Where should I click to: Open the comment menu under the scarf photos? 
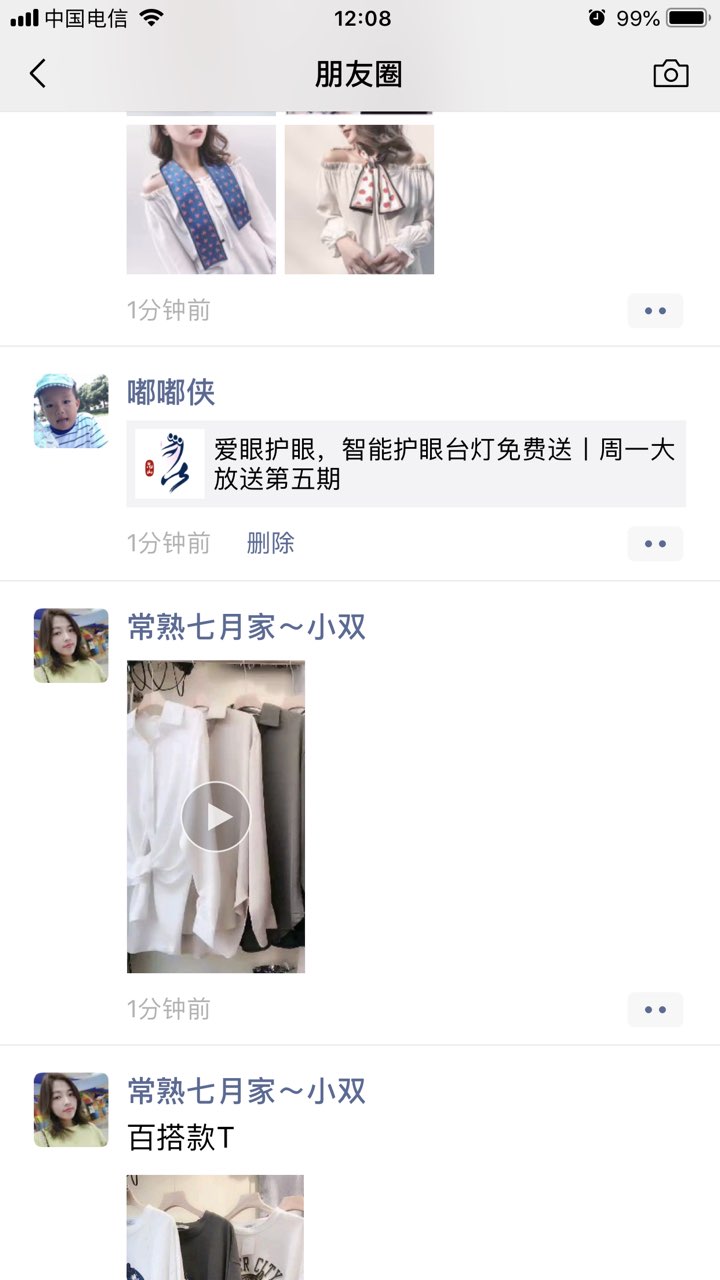click(655, 311)
